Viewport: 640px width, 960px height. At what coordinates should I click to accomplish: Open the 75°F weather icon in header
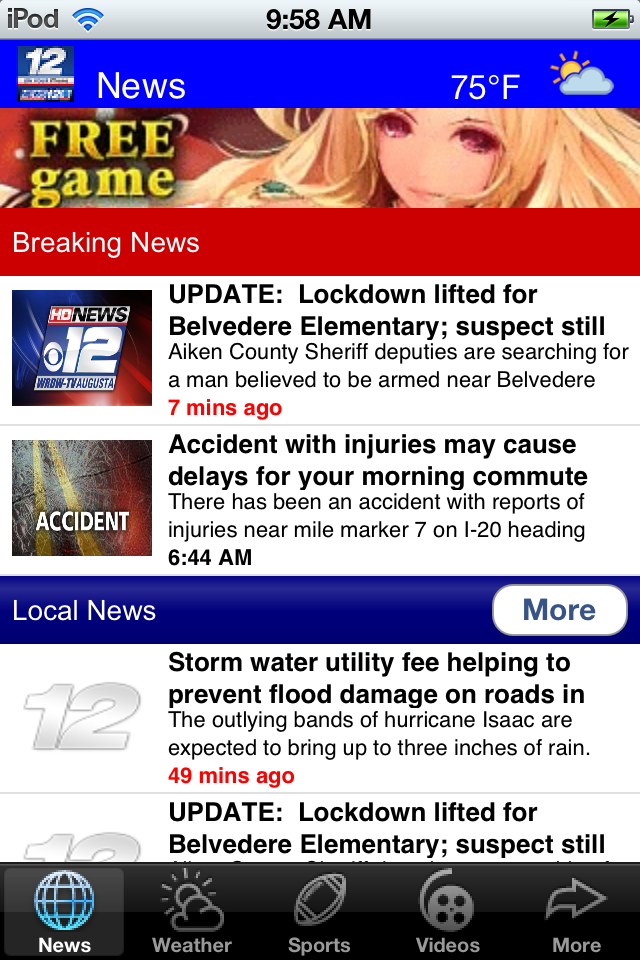(x=581, y=76)
